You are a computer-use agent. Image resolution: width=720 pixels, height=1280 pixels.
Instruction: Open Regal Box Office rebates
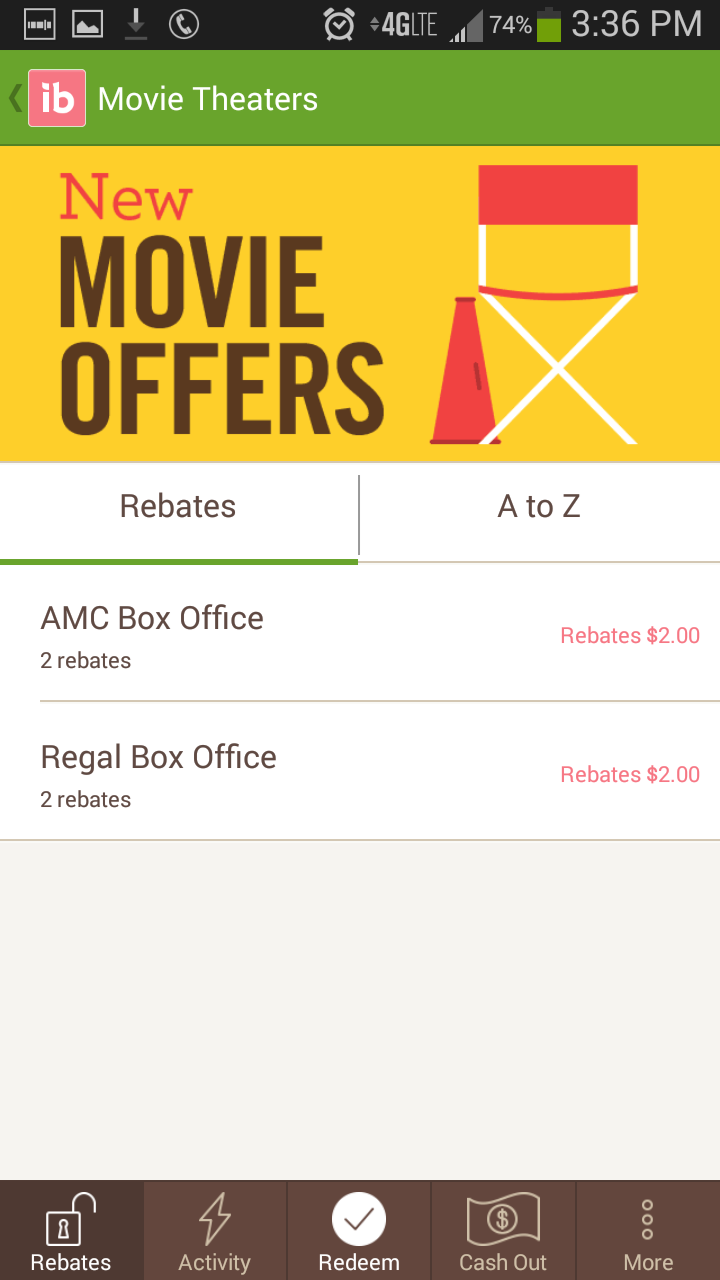(x=360, y=772)
